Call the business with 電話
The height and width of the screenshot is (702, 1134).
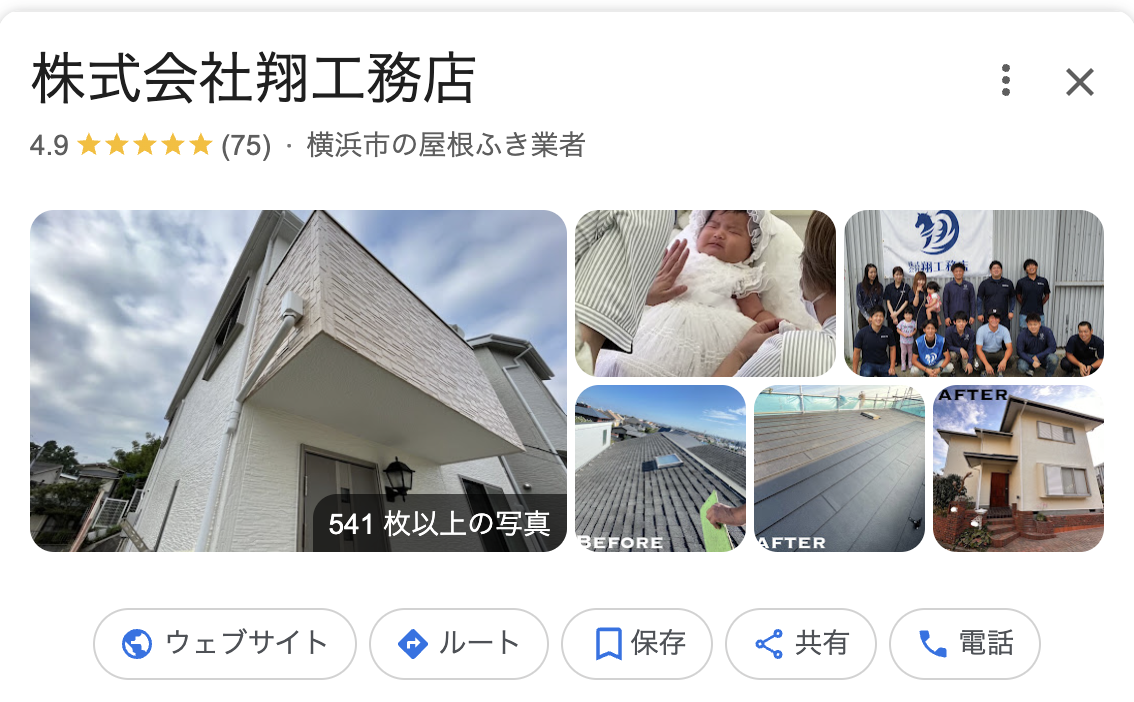964,644
